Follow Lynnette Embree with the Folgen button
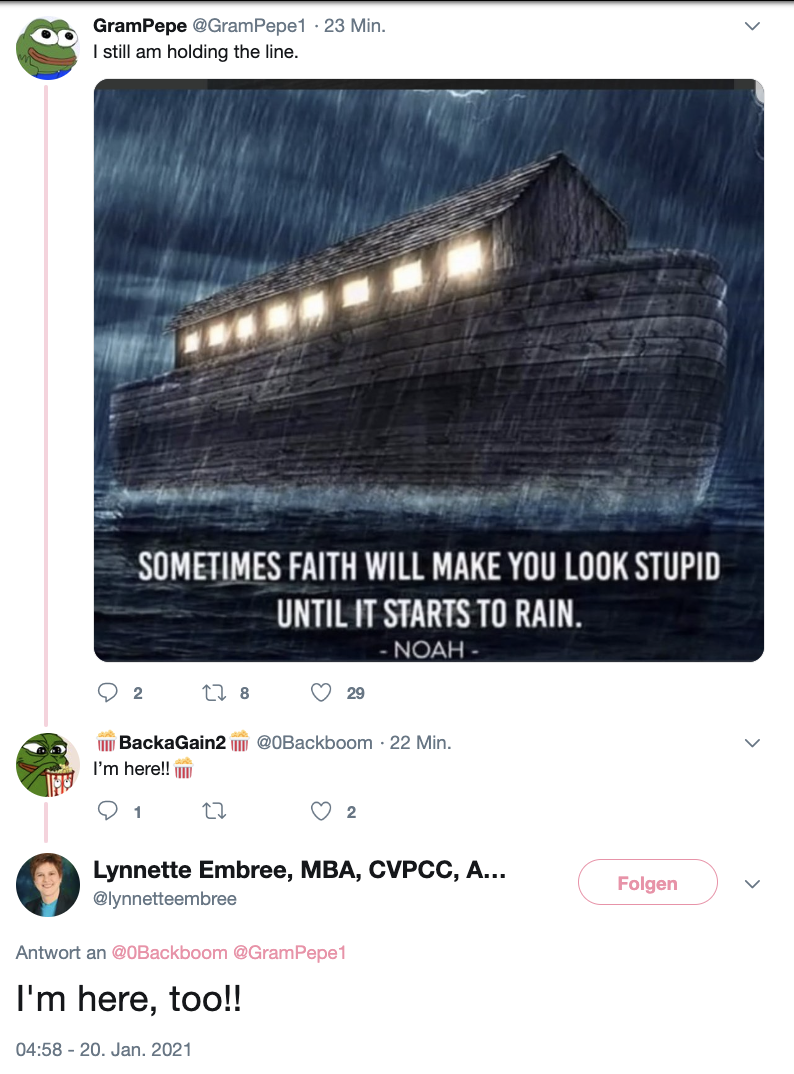This screenshot has height=1074, width=794. point(647,883)
